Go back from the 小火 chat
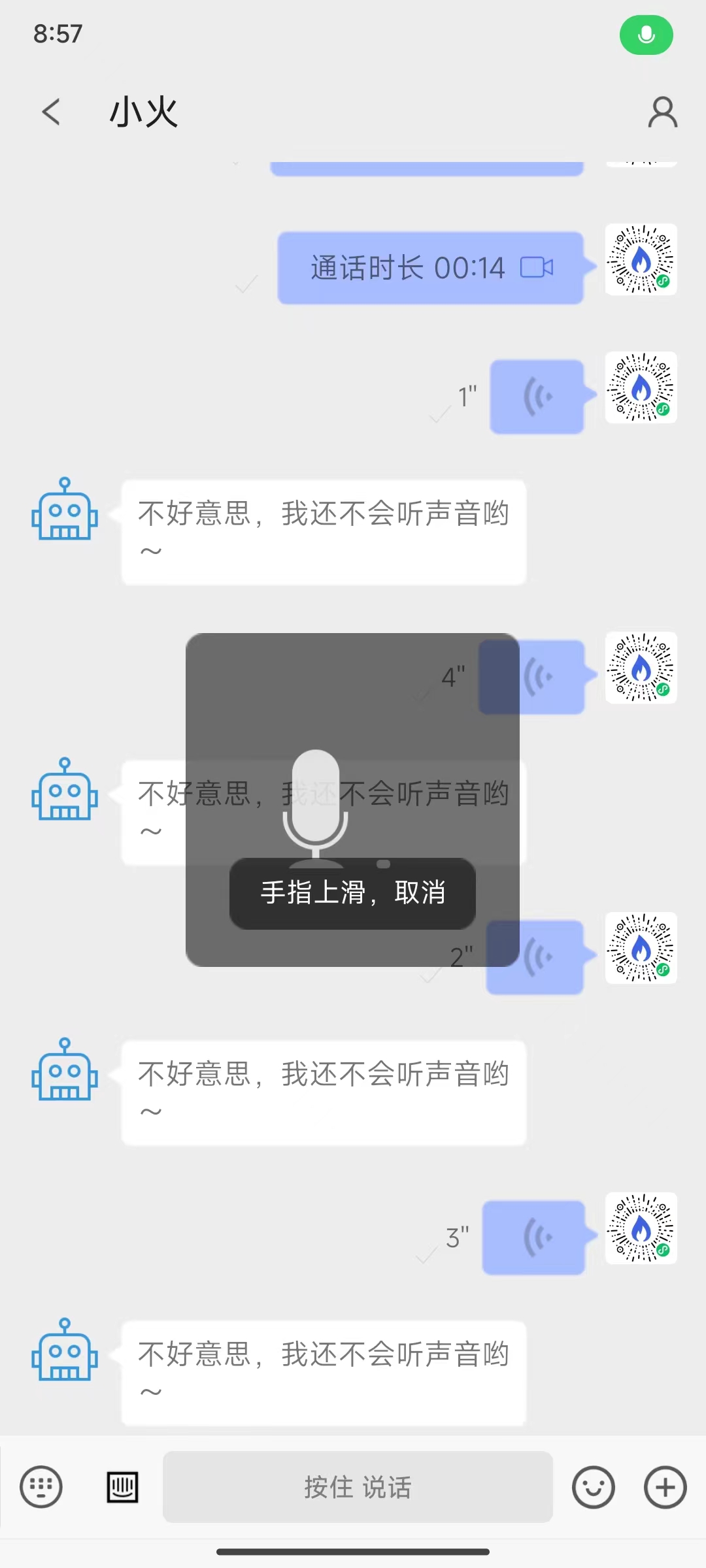 coord(51,112)
